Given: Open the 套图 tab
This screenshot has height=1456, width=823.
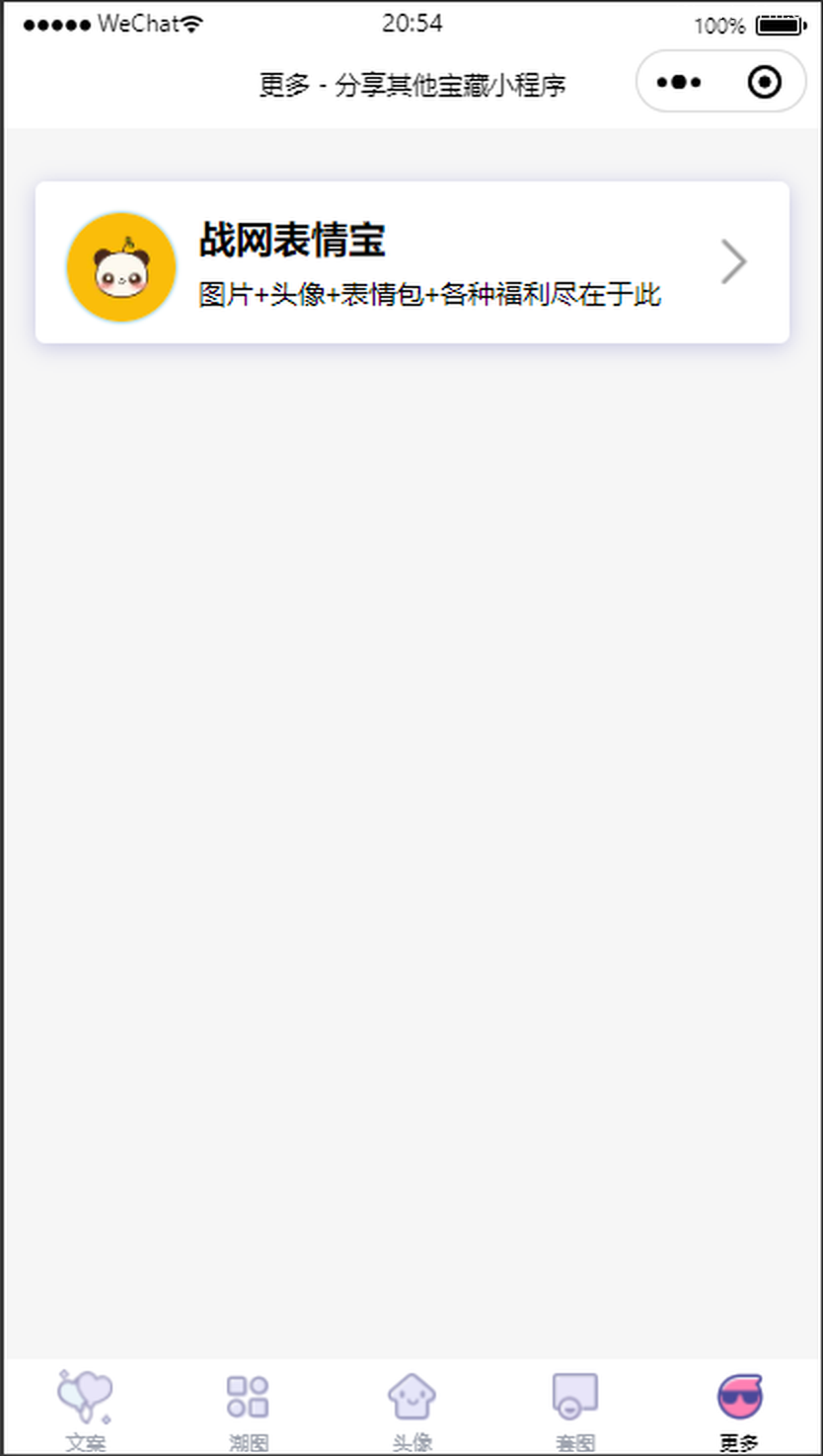Looking at the screenshot, I should pyautogui.click(x=574, y=1409).
